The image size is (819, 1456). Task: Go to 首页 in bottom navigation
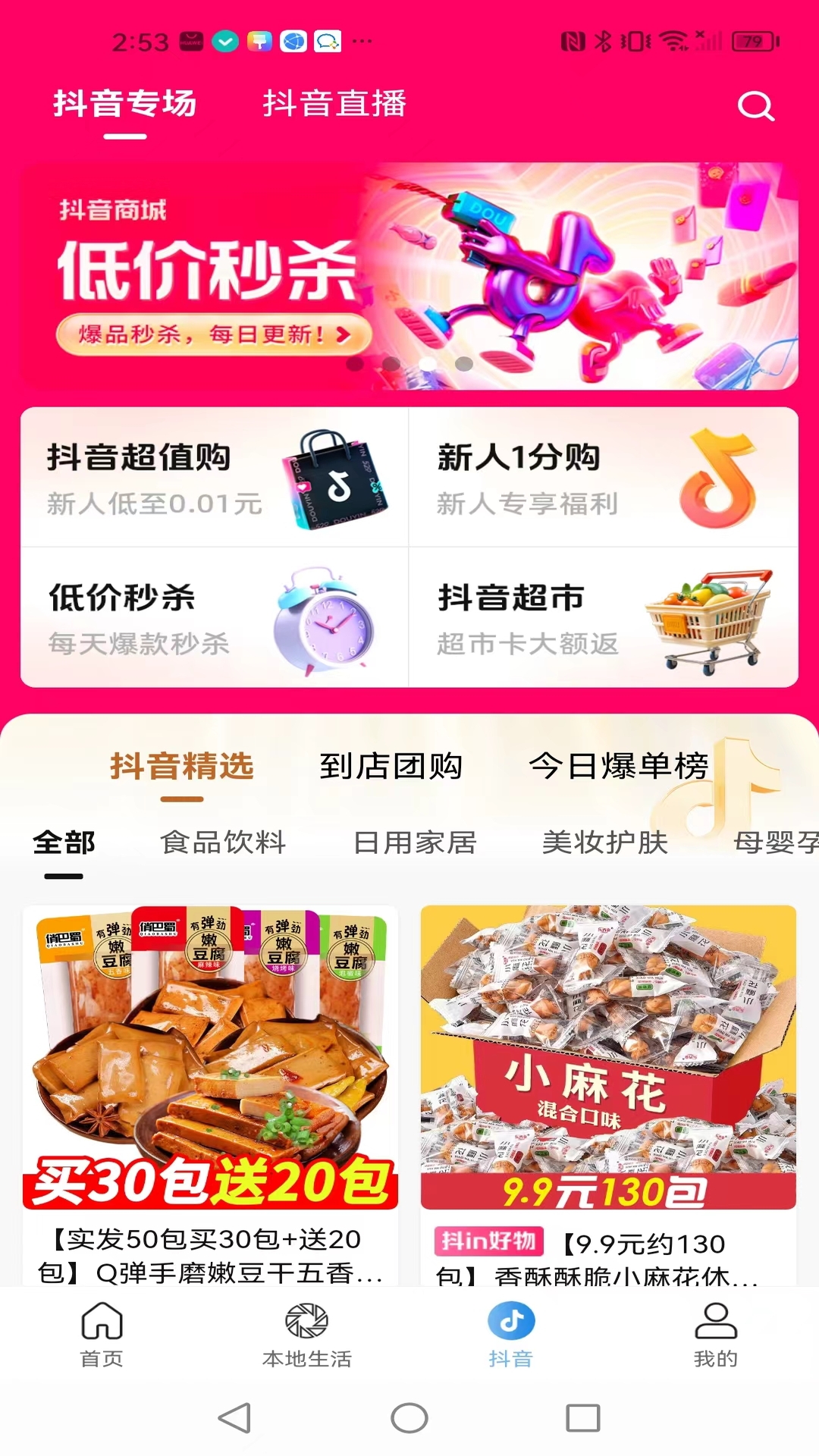click(102, 1333)
